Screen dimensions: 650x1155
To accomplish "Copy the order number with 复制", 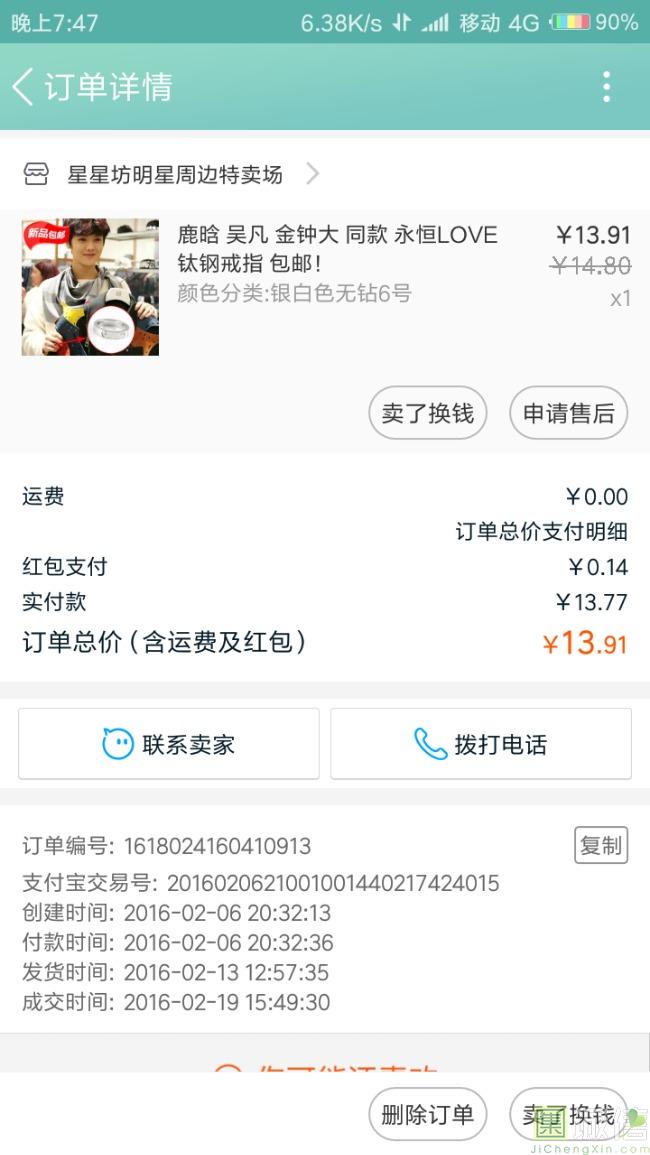I will (x=600, y=845).
